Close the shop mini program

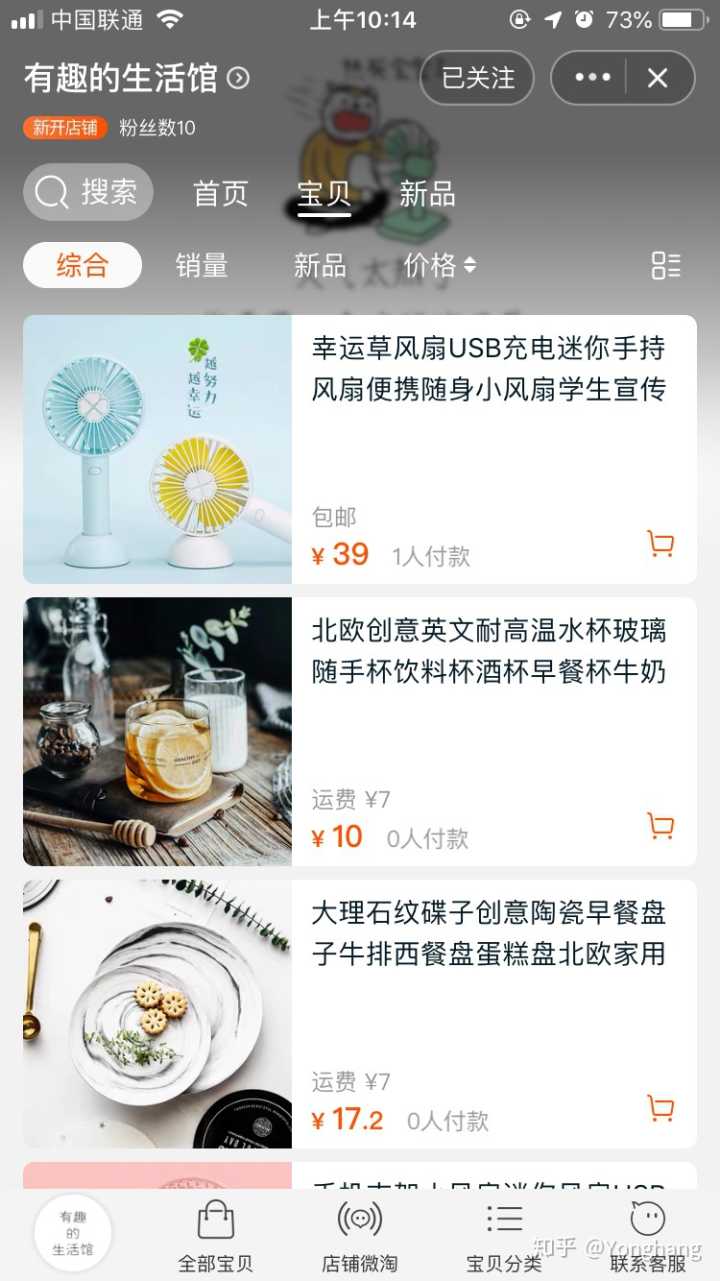[x=657, y=78]
